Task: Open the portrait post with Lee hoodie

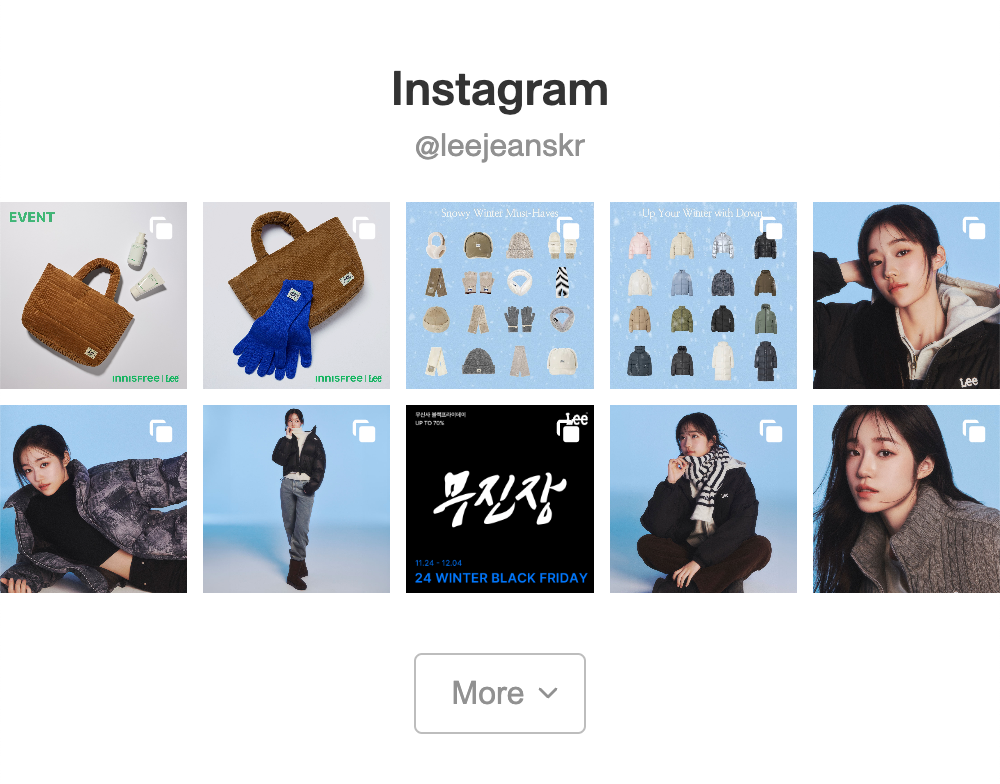Action: point(906,296)
